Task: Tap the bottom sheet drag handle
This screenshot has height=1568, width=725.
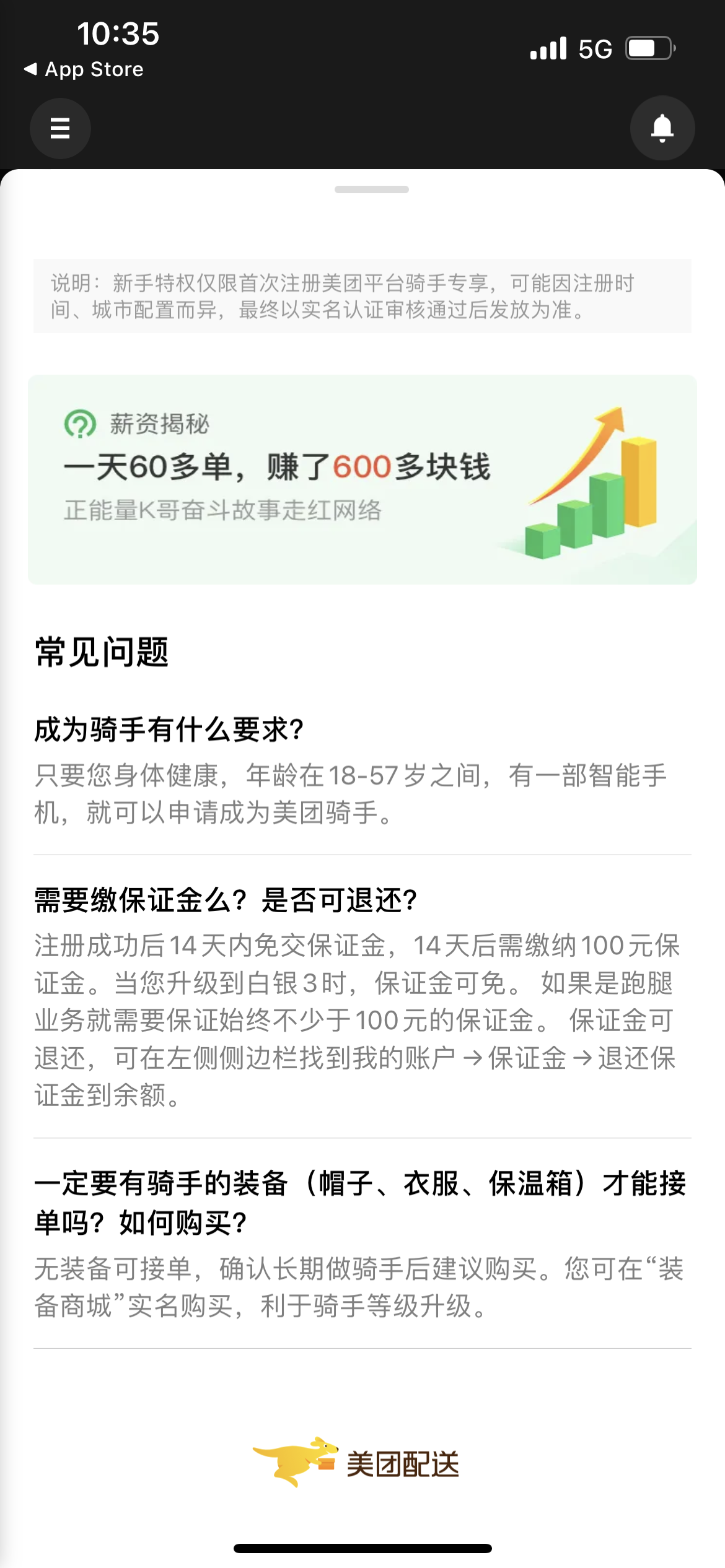Action: (371, 189)
